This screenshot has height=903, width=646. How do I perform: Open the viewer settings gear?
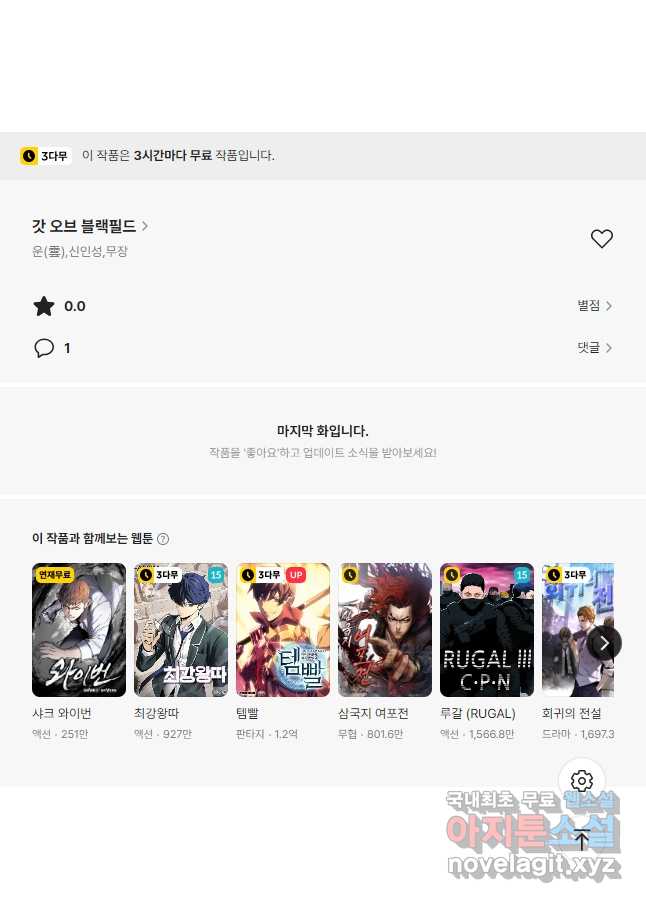tap(582, 781)
